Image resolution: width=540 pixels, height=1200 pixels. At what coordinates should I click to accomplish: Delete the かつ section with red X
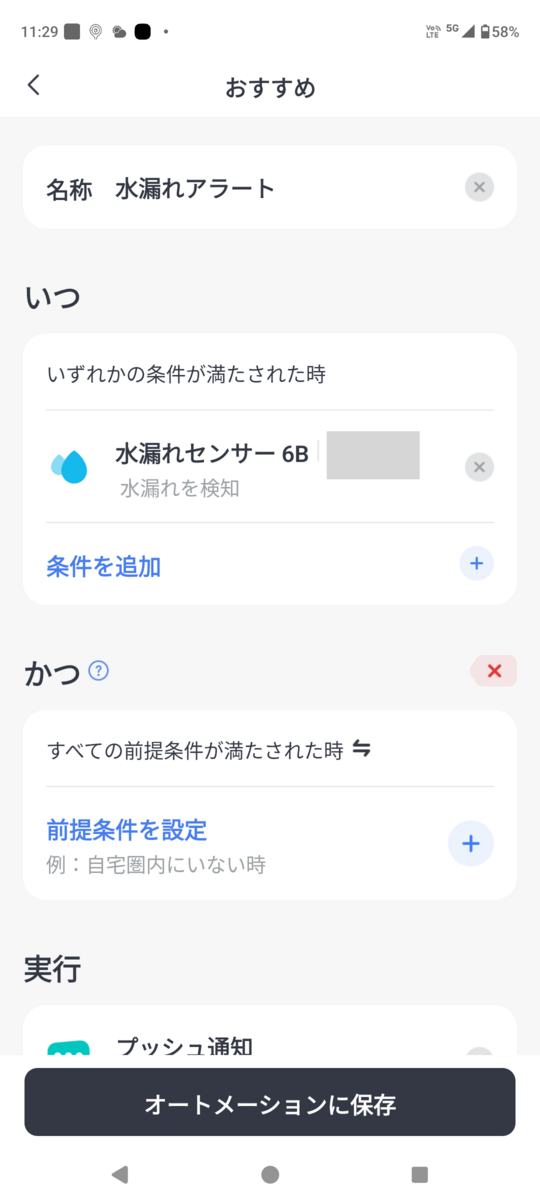(493, 671)
